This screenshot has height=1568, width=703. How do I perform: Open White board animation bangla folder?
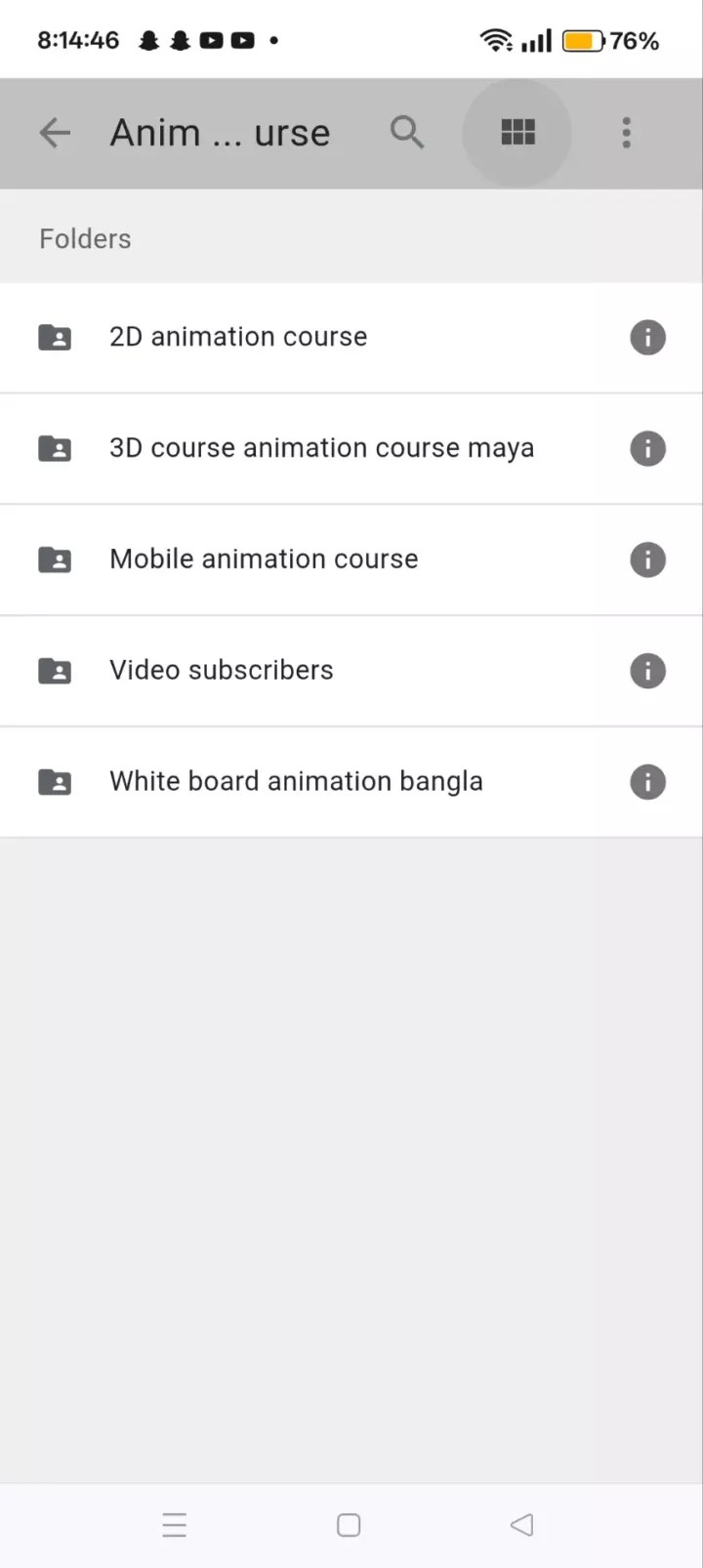pos(296,782)
